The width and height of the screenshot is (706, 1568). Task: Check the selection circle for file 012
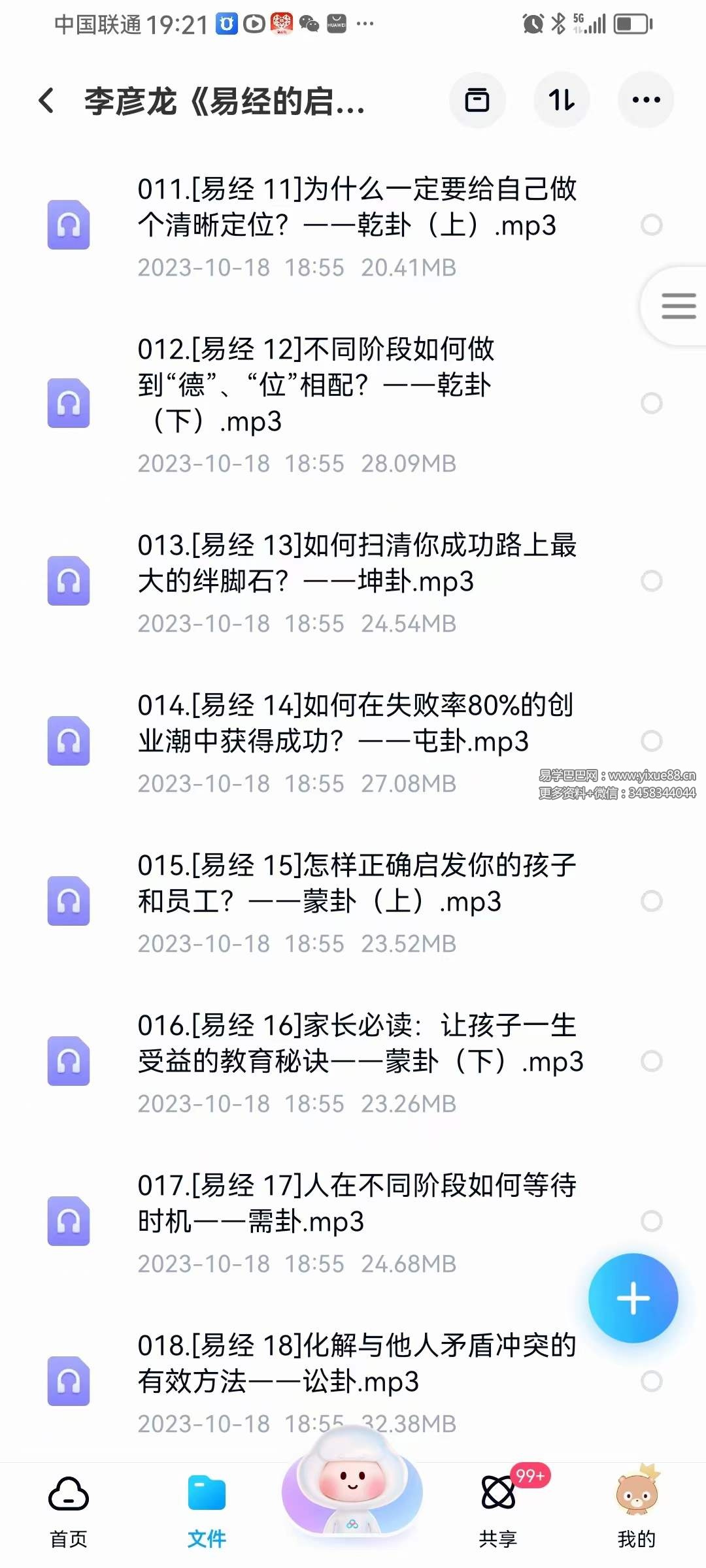click(x=651, y=404)
